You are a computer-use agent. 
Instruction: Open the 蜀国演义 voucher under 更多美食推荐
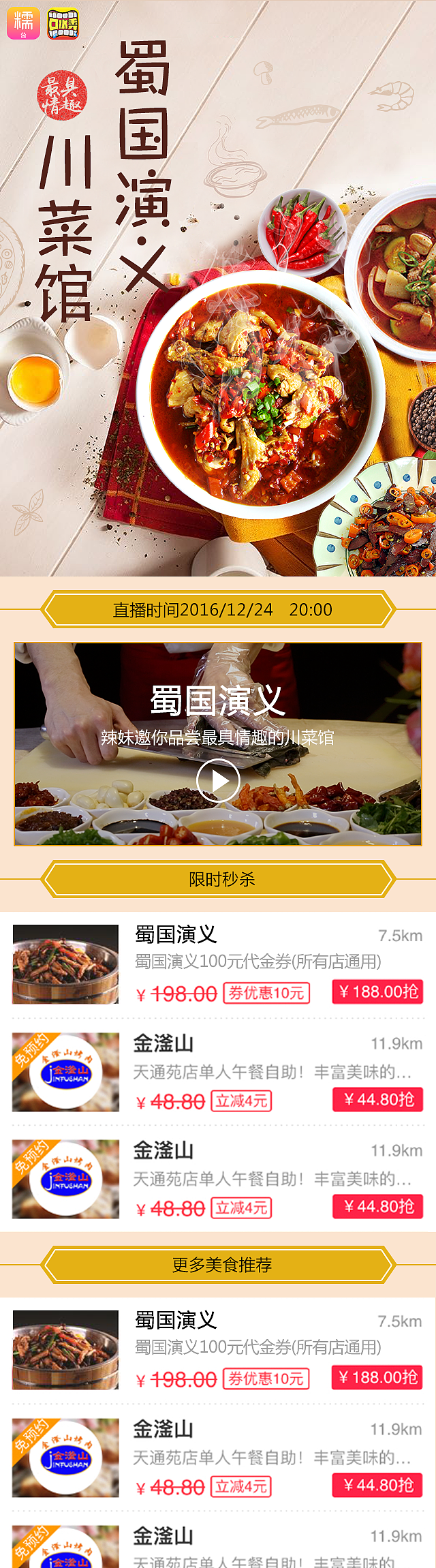point(176,1320)
